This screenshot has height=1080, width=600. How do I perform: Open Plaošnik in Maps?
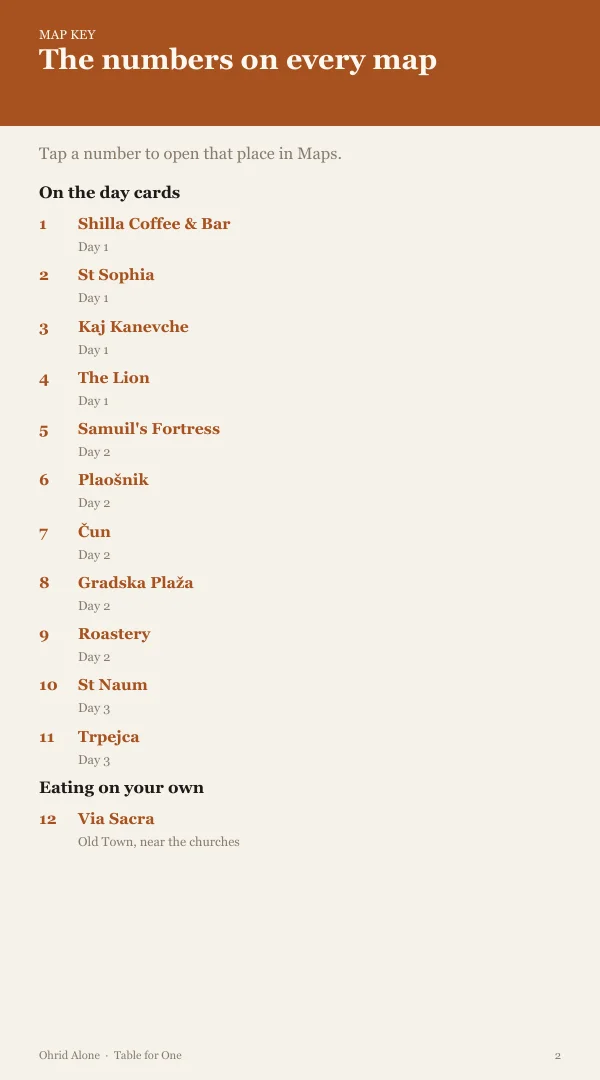click(x=113, y=479)
